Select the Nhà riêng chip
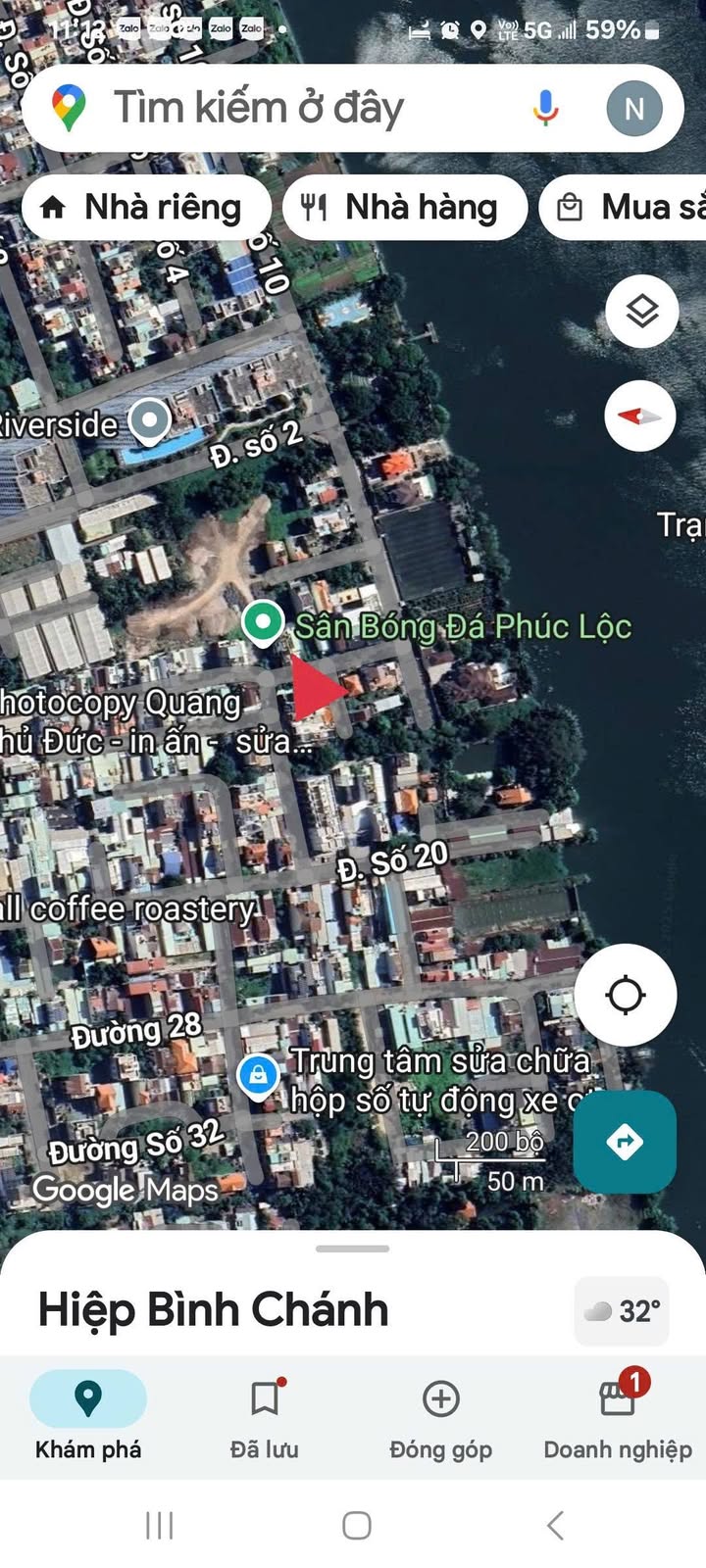Screen dimensions: 706x1568 (x=145, y=208)
